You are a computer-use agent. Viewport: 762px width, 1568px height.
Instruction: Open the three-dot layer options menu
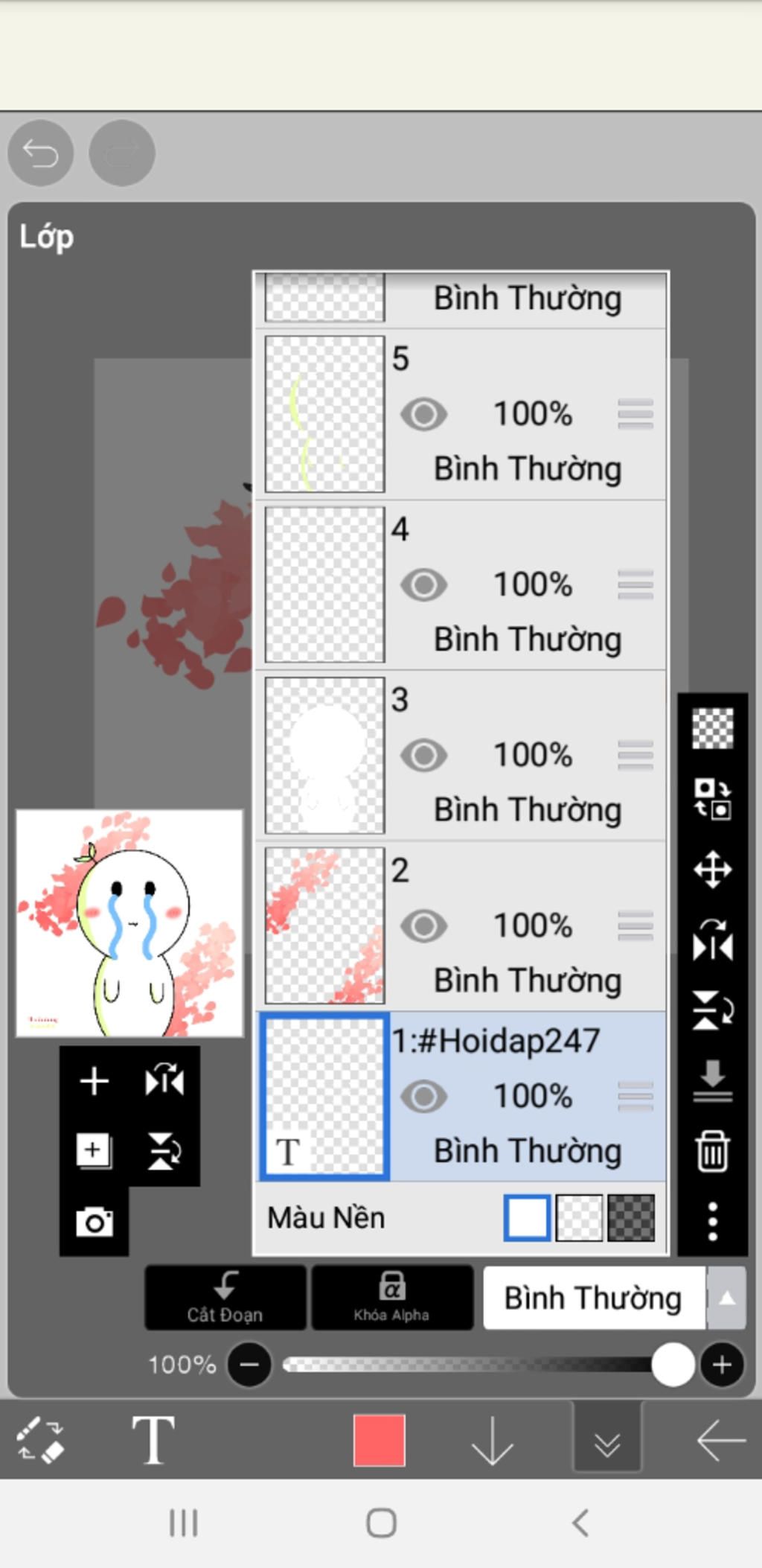pos(712,1221)
